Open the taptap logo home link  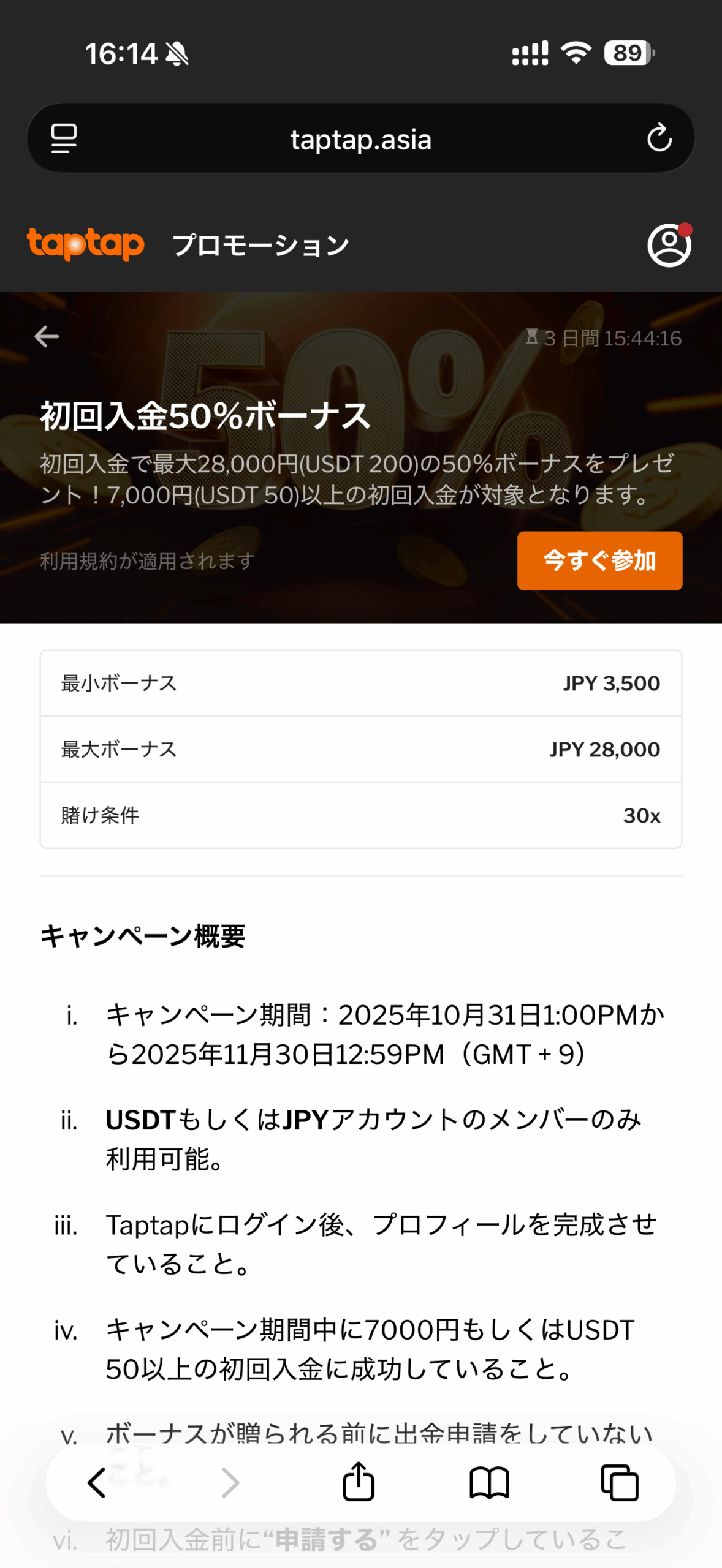86,244
